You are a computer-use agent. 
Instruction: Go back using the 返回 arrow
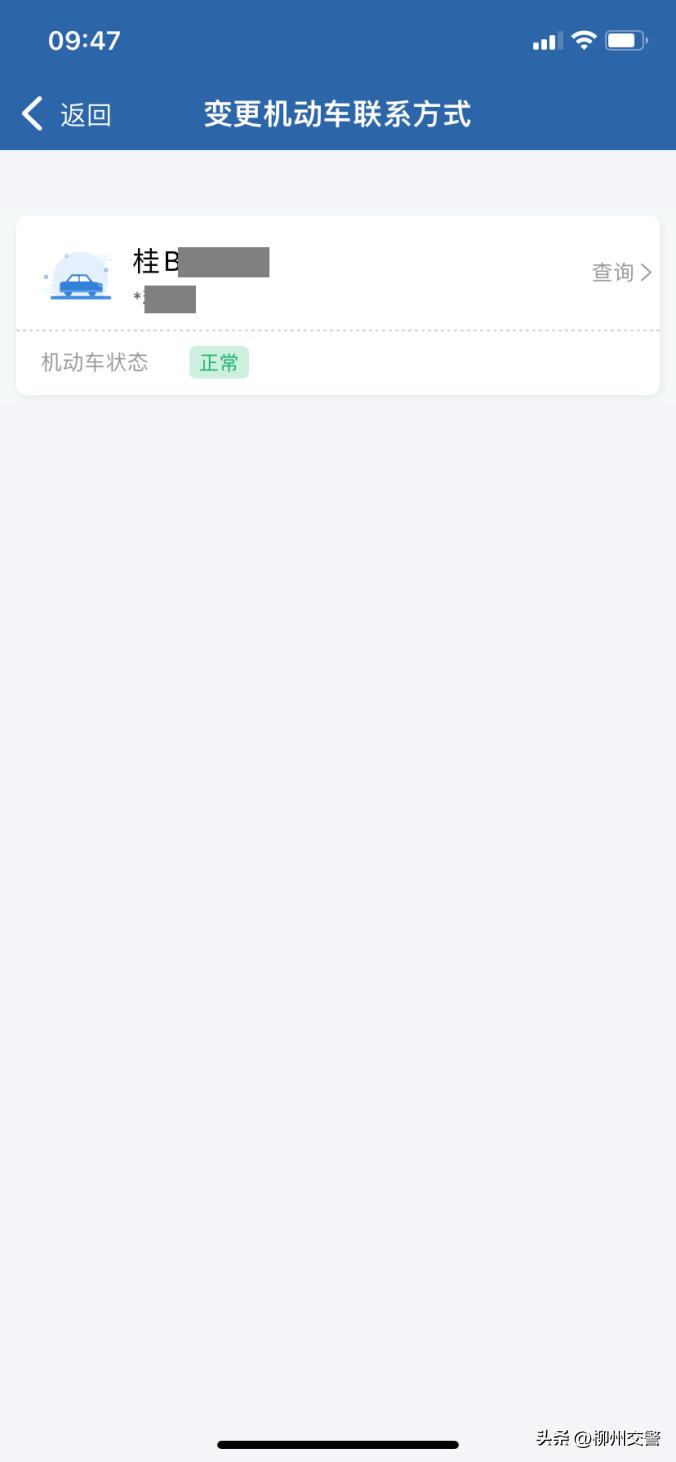click(34, 114)
